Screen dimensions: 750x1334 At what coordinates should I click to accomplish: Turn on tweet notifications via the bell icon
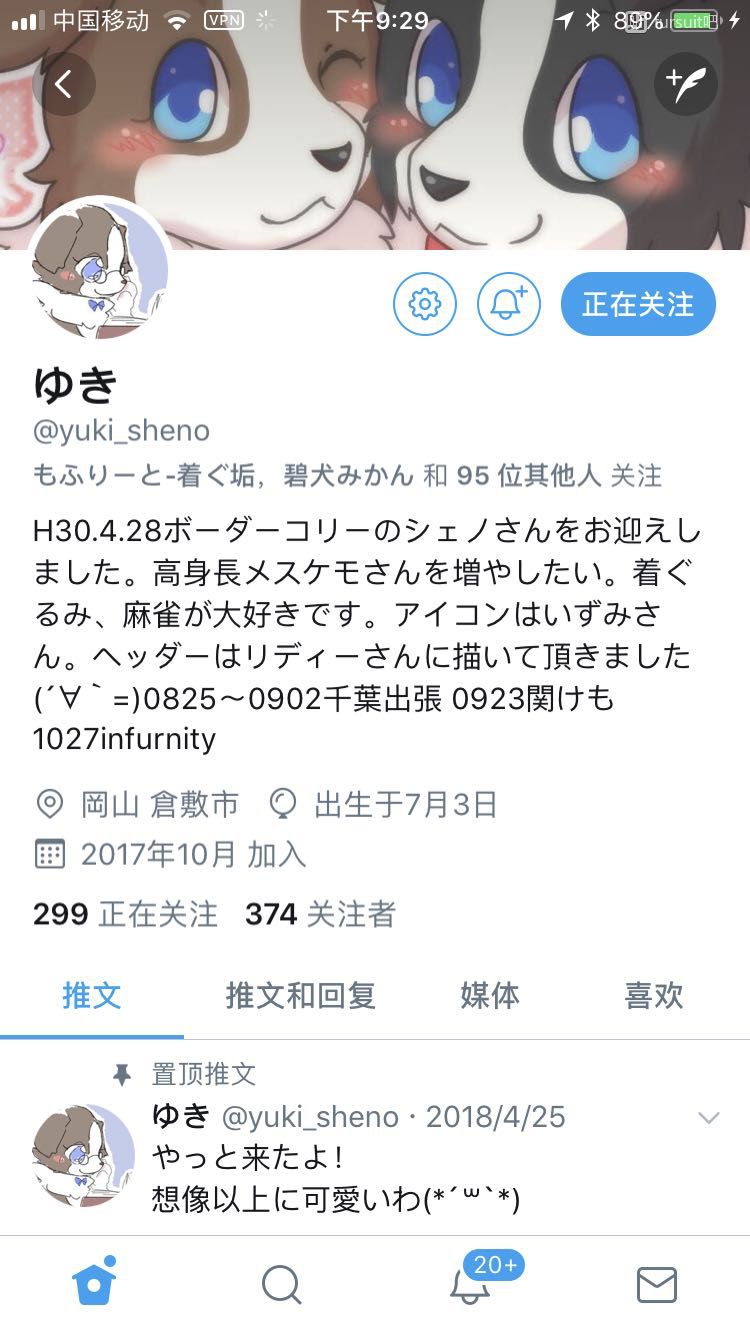coord(509,303)
